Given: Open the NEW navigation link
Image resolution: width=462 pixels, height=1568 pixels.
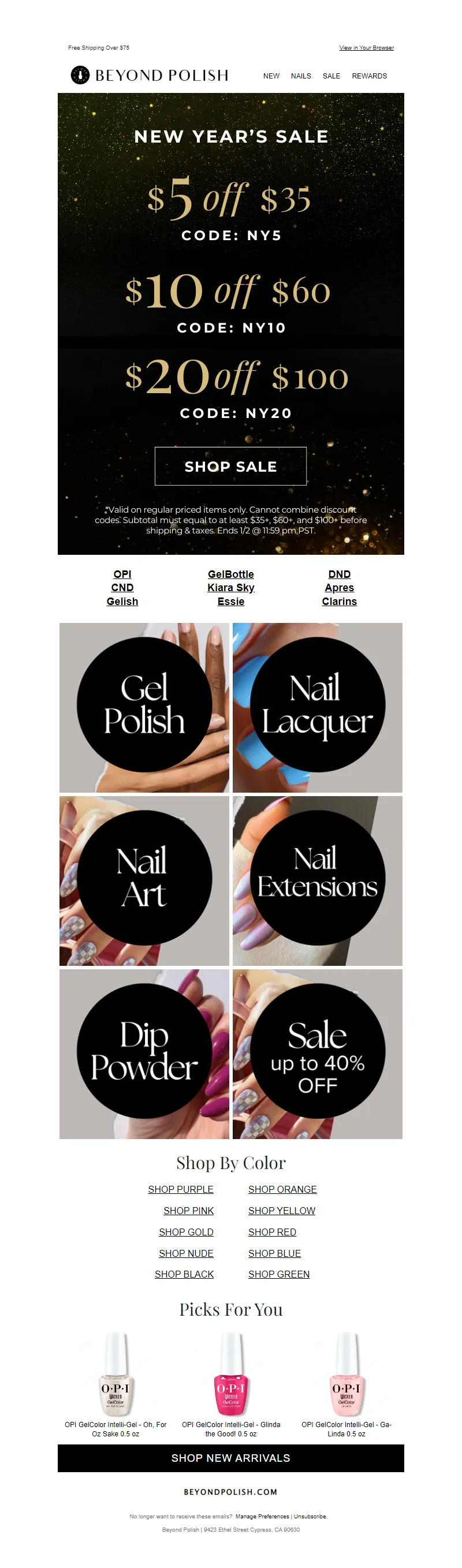Looking at the screenshot, I should pyautogui.click(x=271, y=76).
